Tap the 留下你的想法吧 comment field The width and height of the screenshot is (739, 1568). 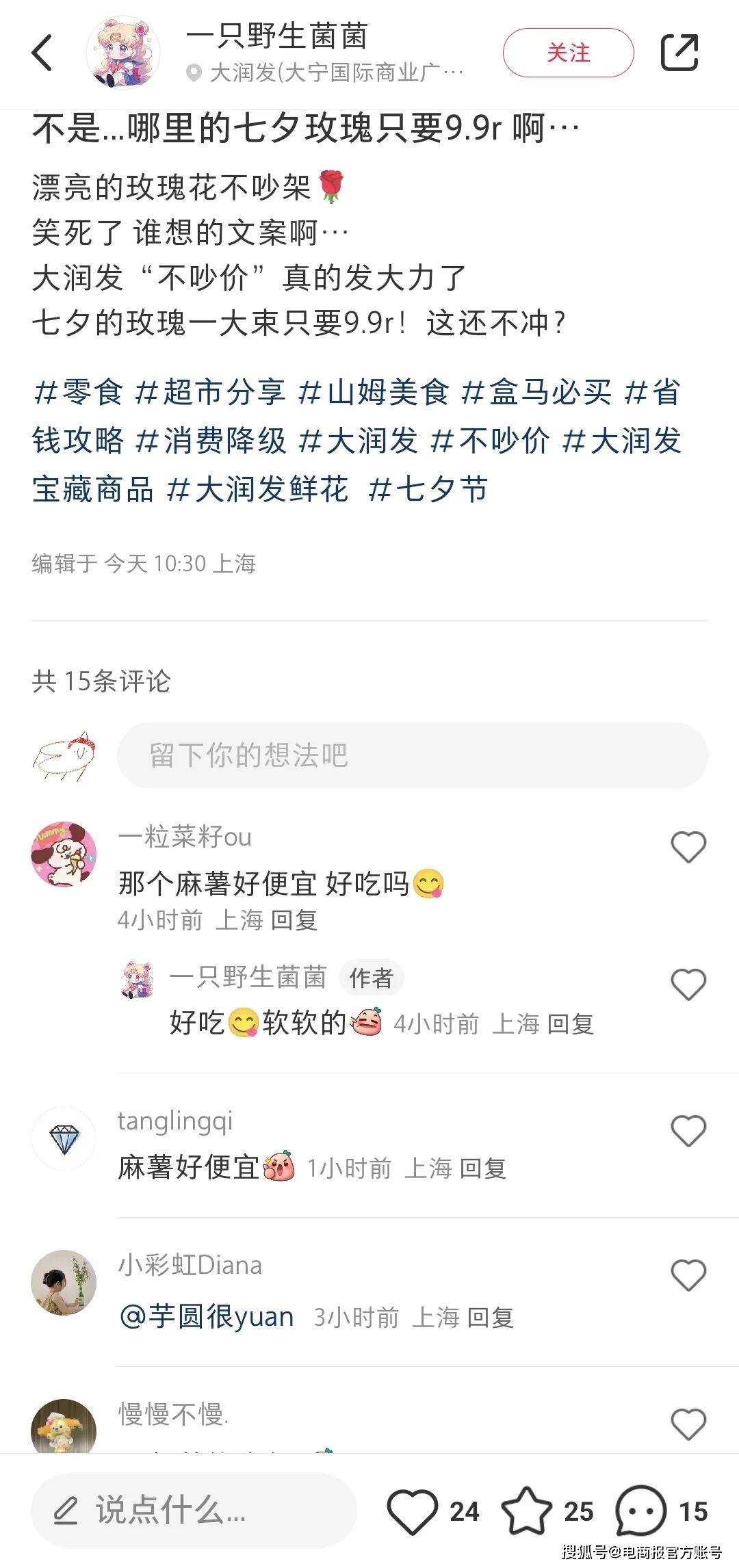click(412, 755)
